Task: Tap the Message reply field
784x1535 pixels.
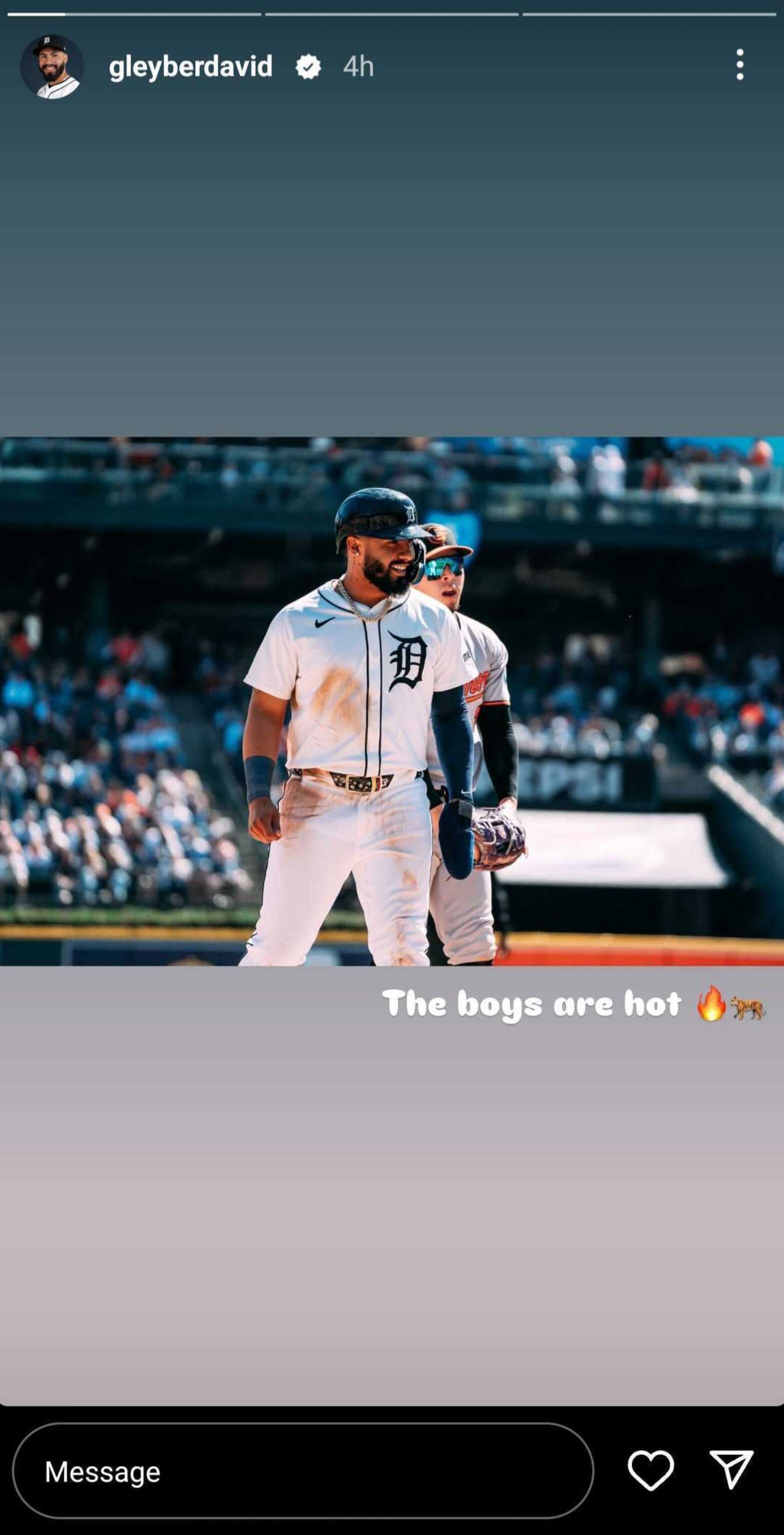Action: (303, 1471)
